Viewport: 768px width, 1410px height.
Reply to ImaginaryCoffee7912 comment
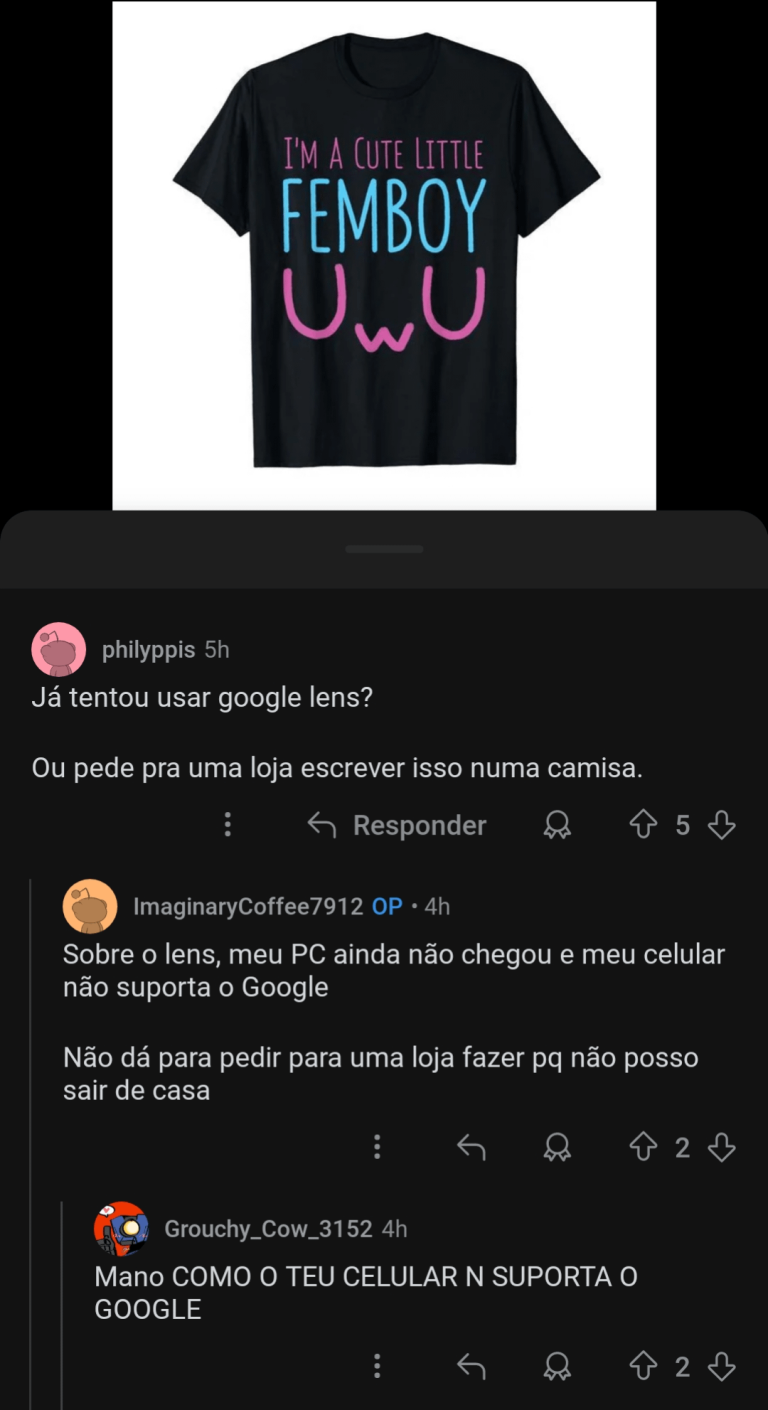click(471, 1147)
